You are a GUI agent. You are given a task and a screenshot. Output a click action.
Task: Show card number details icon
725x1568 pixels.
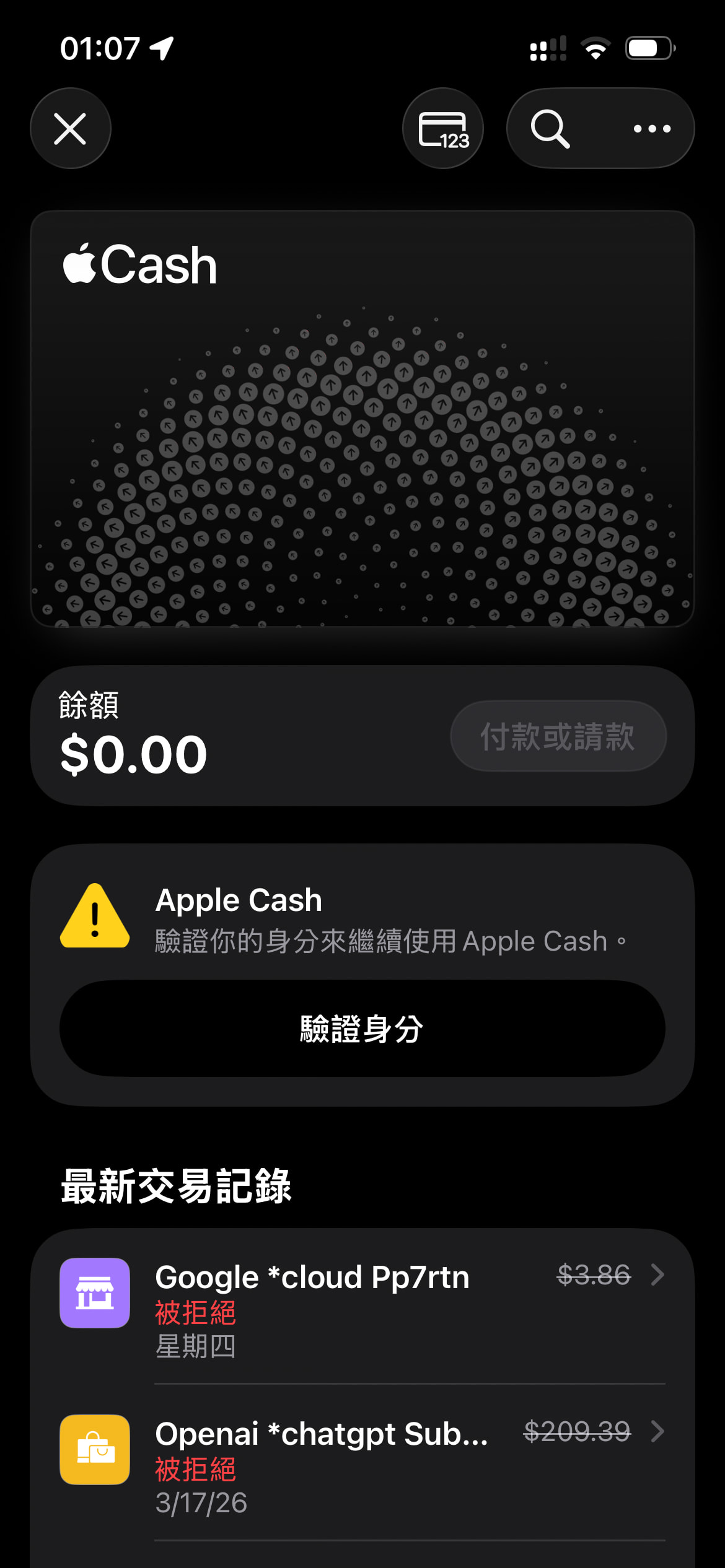[443, 128]
